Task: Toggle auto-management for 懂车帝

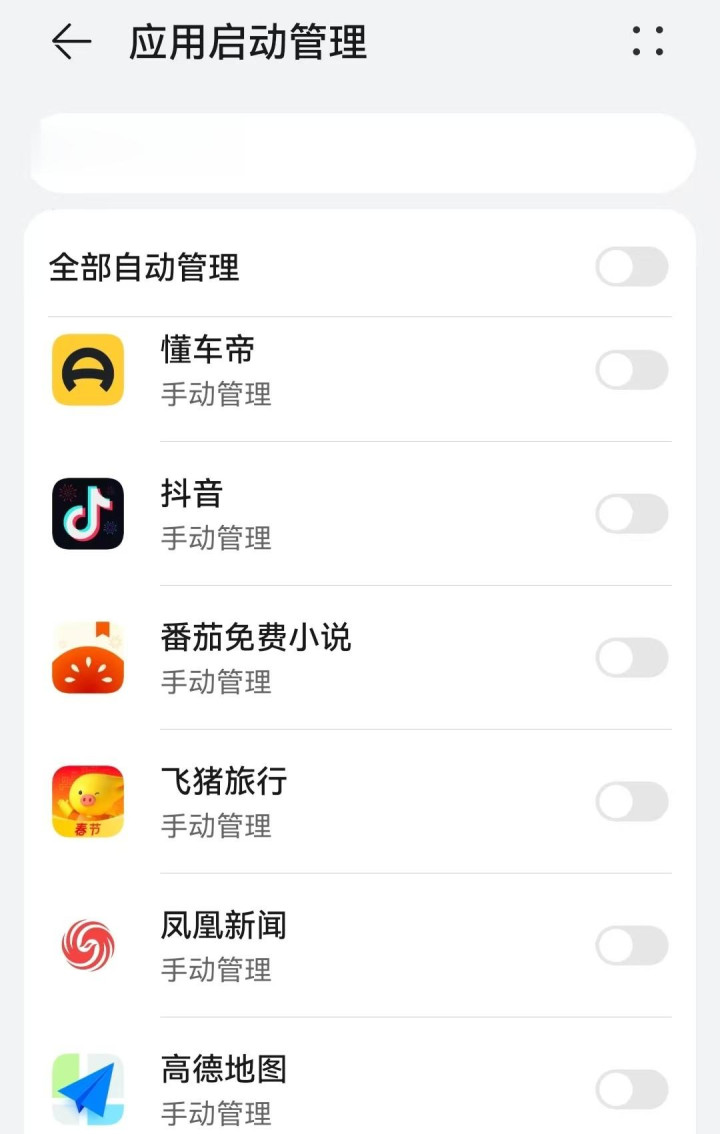Action: click(x=631, y=370)
